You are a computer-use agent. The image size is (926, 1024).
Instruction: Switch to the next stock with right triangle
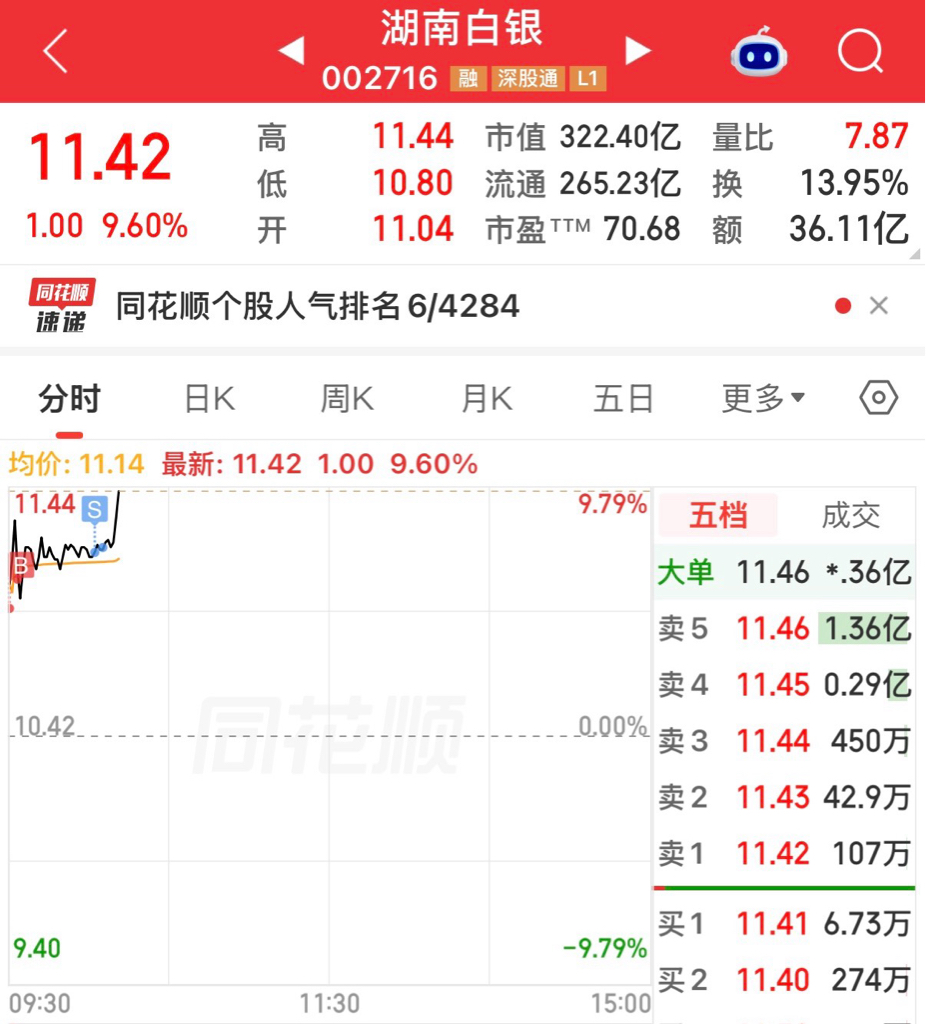coord(638,50)
